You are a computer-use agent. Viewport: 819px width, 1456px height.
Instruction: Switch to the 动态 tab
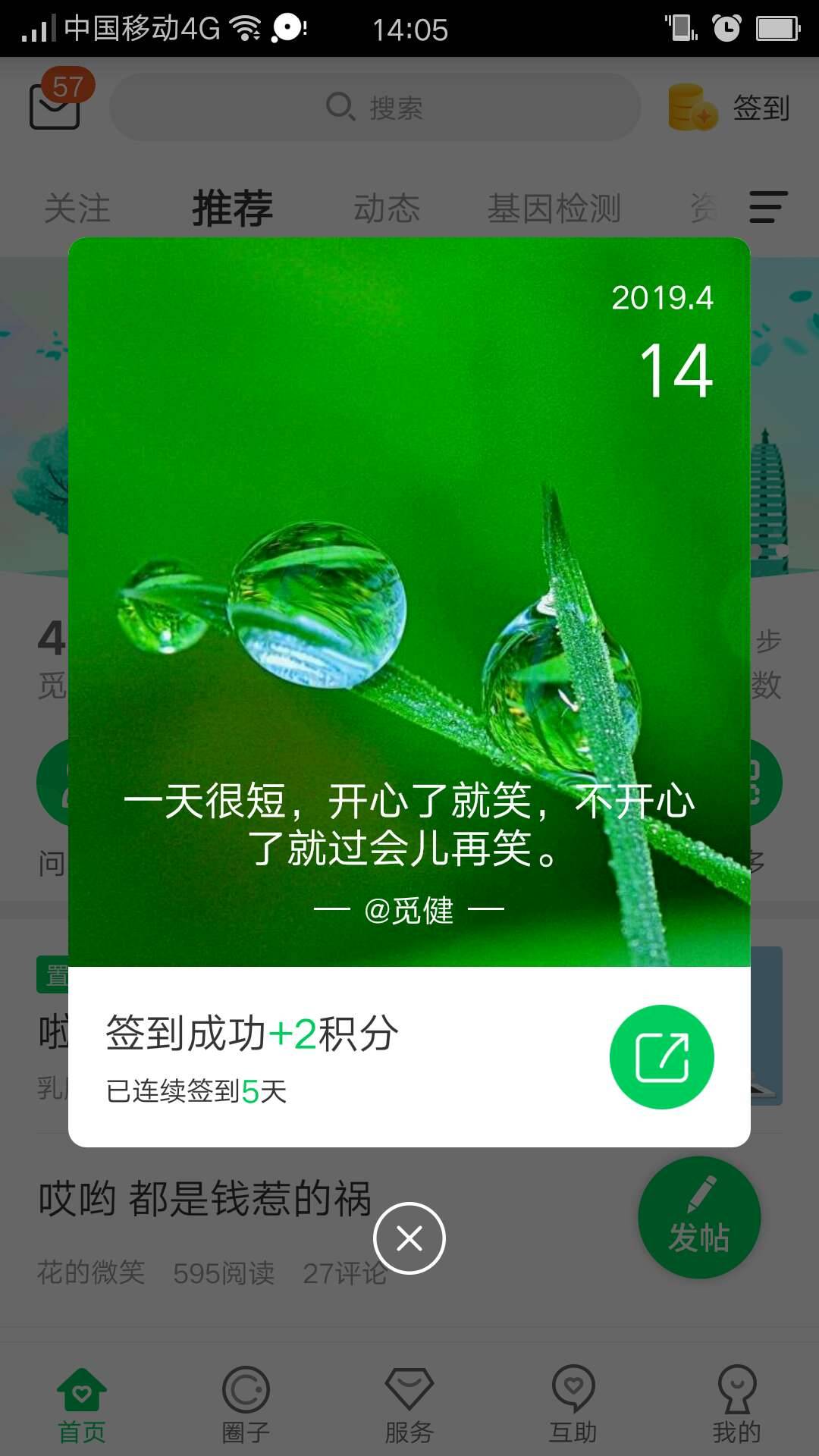388,206
